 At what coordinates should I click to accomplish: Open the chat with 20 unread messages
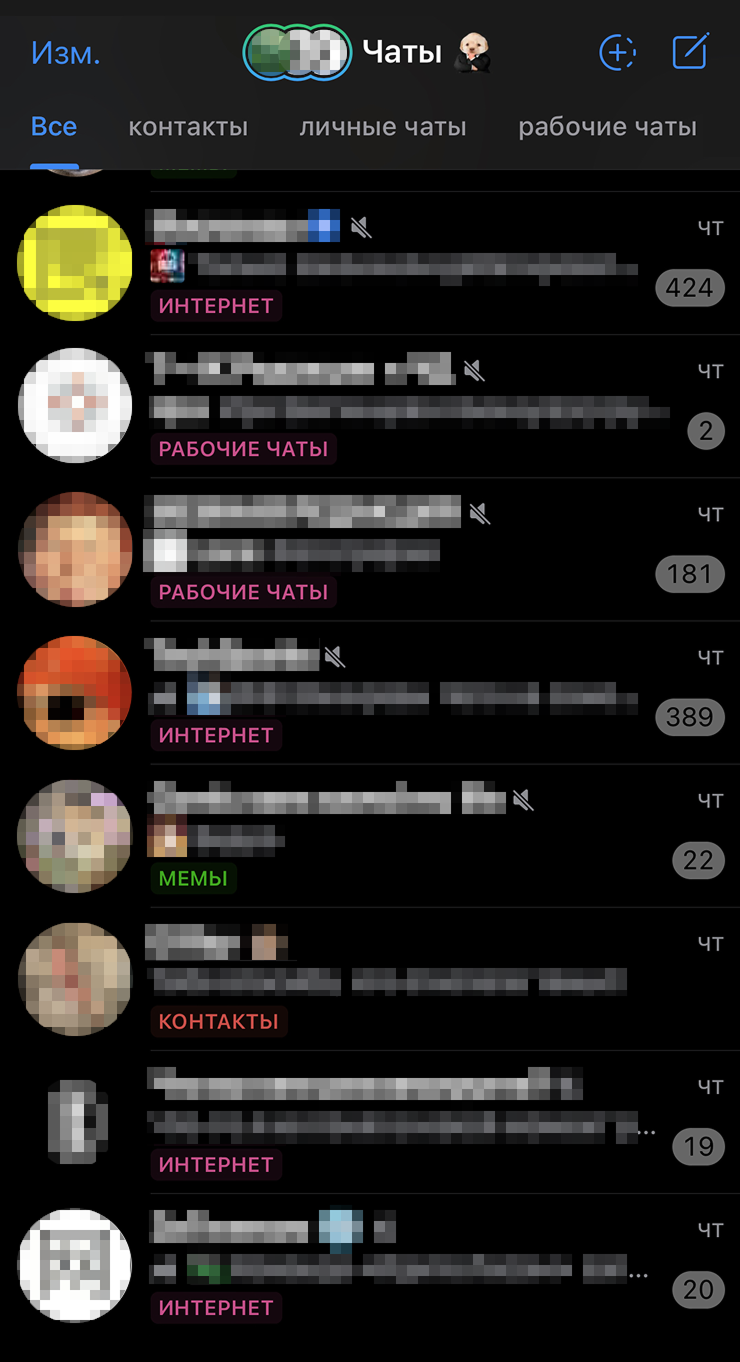point(400,1265)
